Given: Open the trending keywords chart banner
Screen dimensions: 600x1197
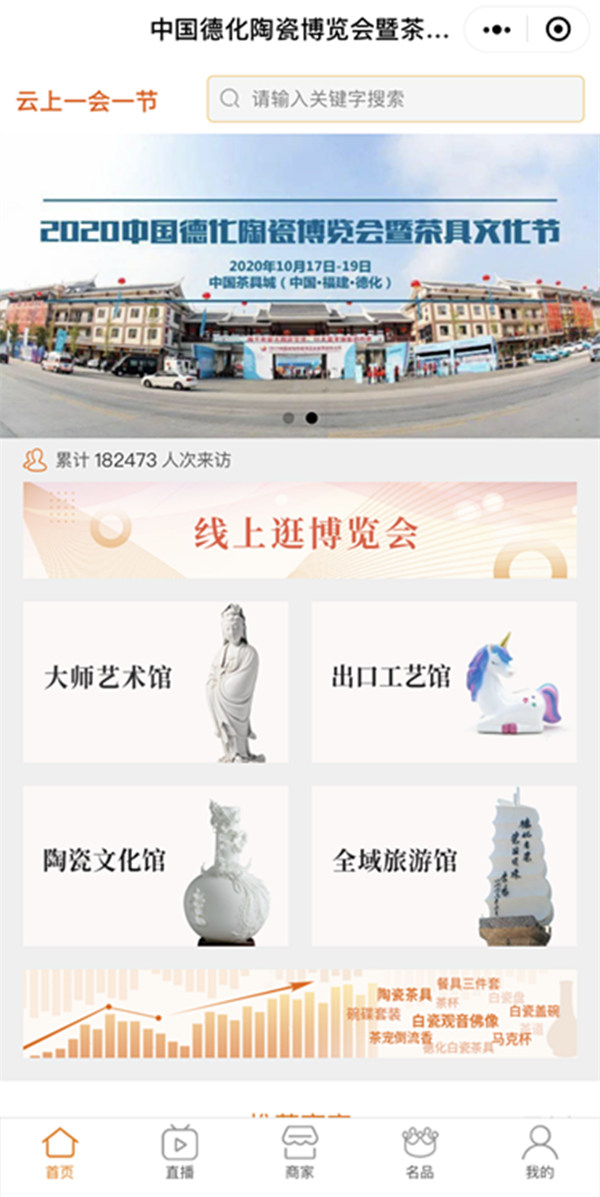Looking at the screenshot, I should [300, 1014].
